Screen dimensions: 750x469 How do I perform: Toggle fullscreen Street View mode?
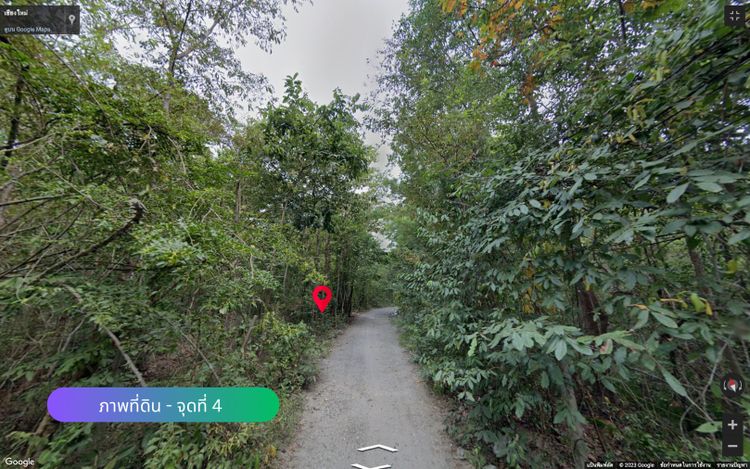tap(735, 14)
